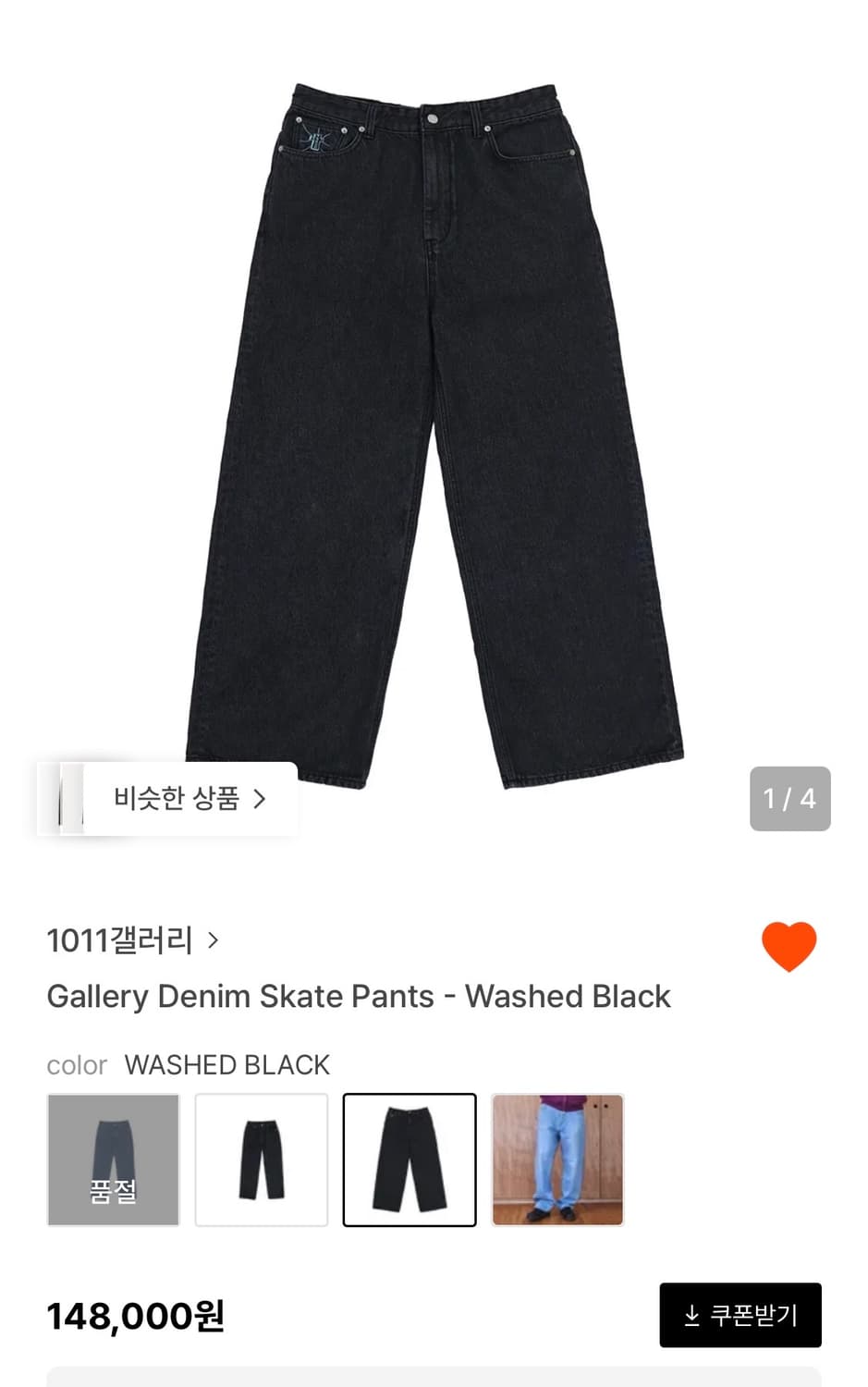Choose the folded black jeans color swatch

pyautogui.click(x=261, y=1159)
